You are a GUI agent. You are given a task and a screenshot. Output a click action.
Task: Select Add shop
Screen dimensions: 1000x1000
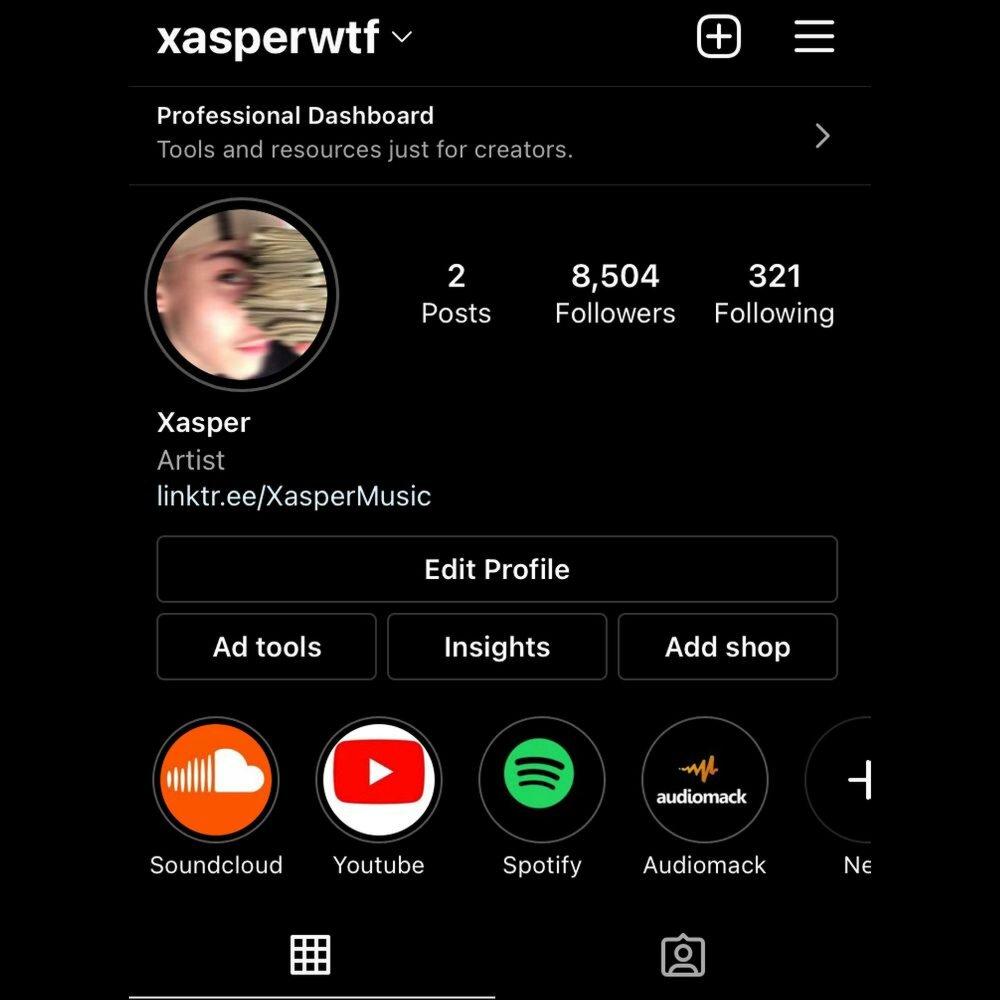coord(727,647)
